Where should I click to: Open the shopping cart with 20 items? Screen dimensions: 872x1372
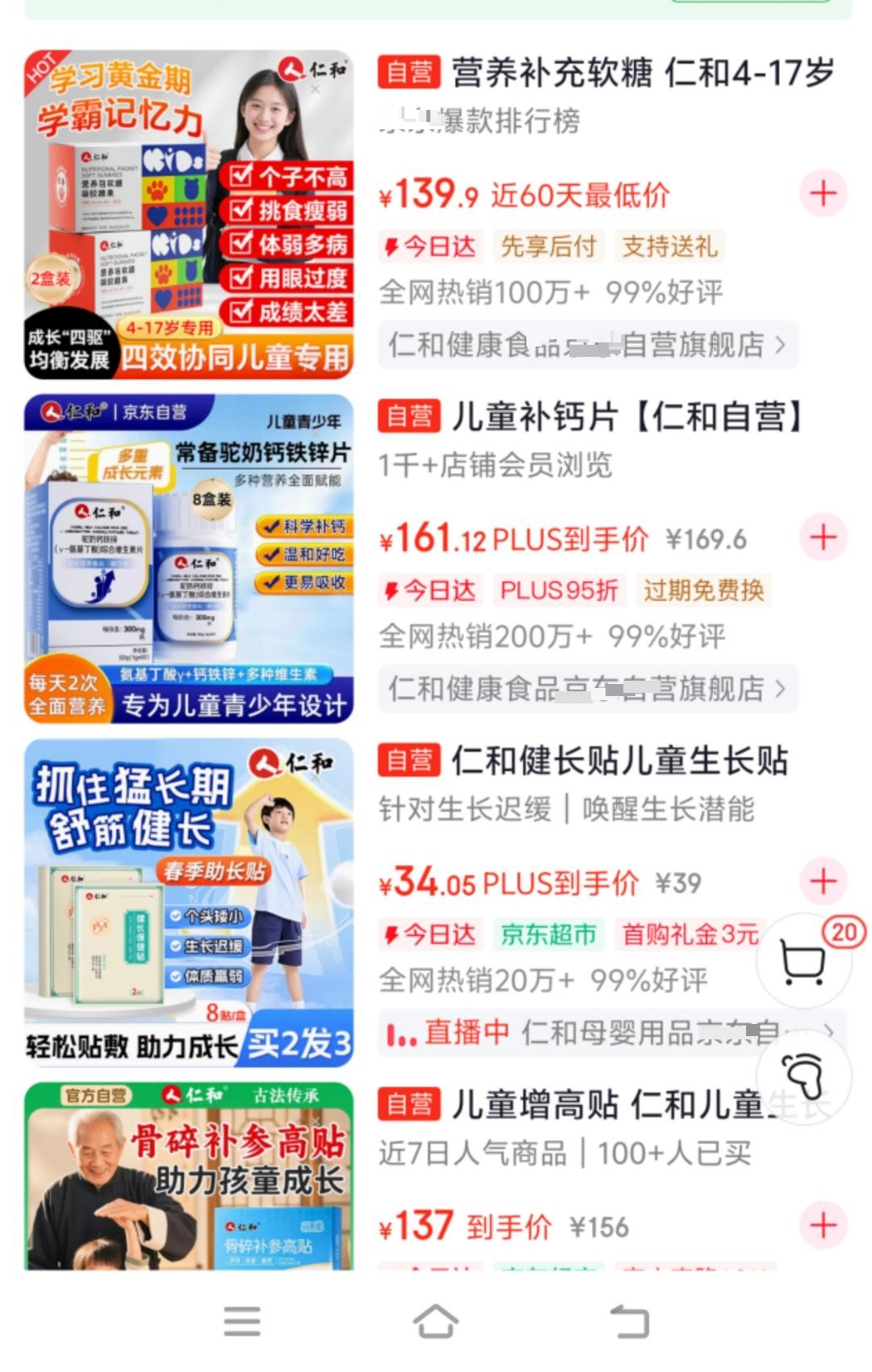[804, 961]
